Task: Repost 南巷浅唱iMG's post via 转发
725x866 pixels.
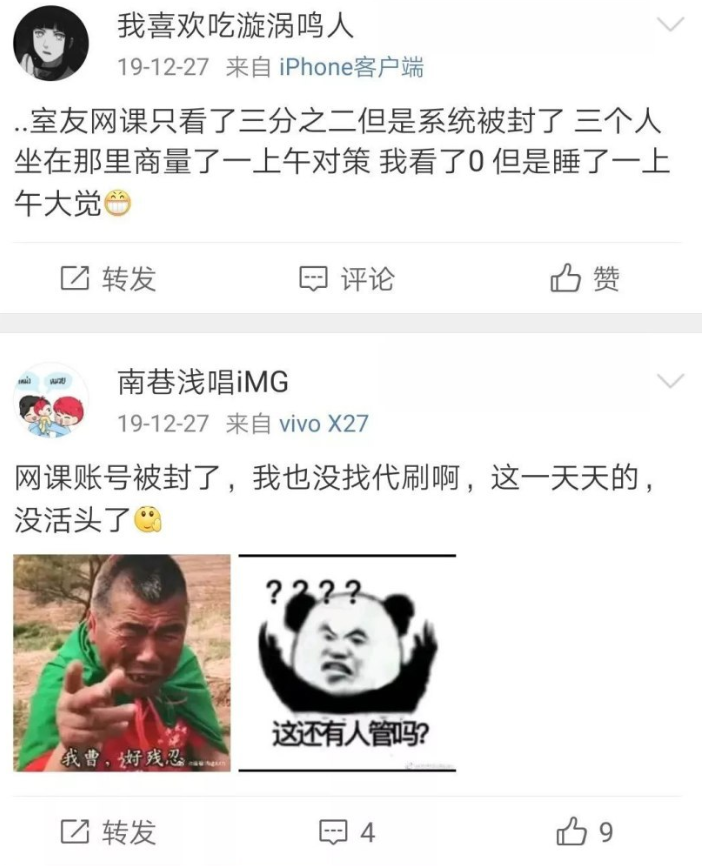Action: point(108,831)
